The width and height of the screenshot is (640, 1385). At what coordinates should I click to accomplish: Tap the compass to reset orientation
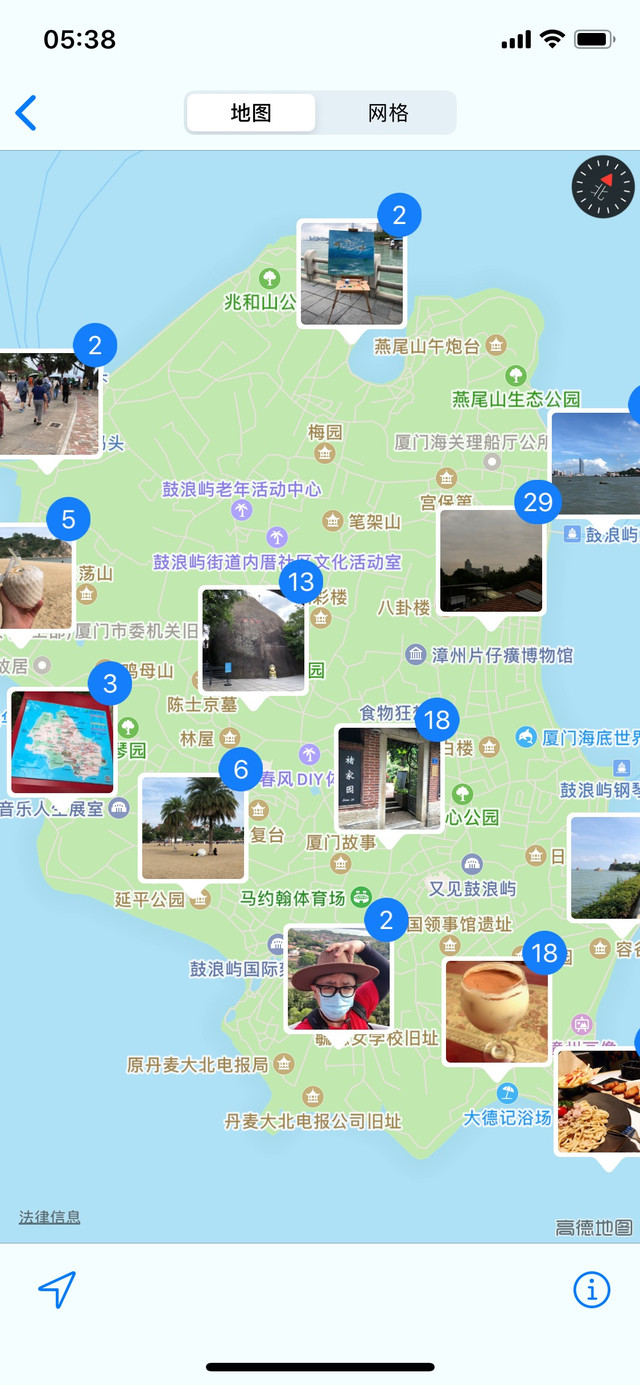[x=603, y=187]
